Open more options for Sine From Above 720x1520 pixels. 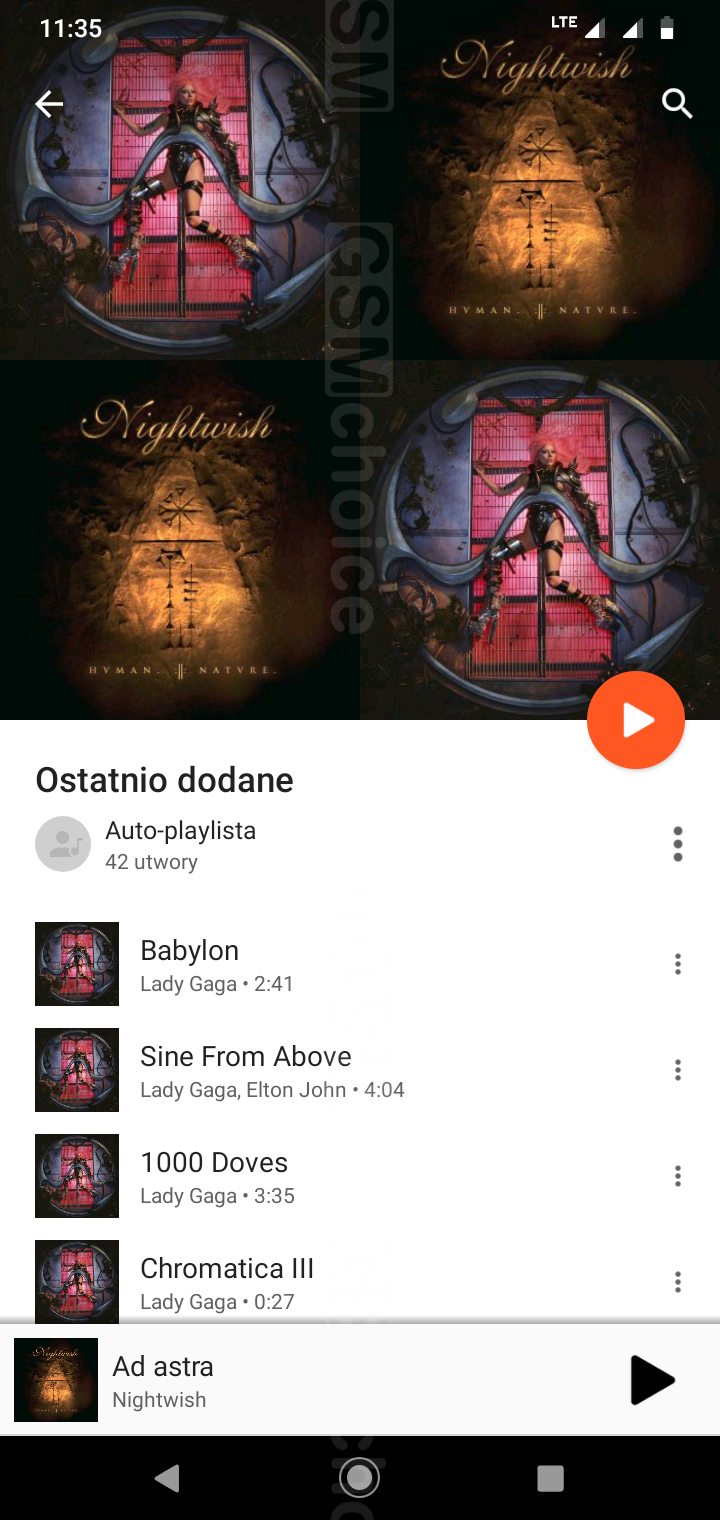coord(678,1070)
